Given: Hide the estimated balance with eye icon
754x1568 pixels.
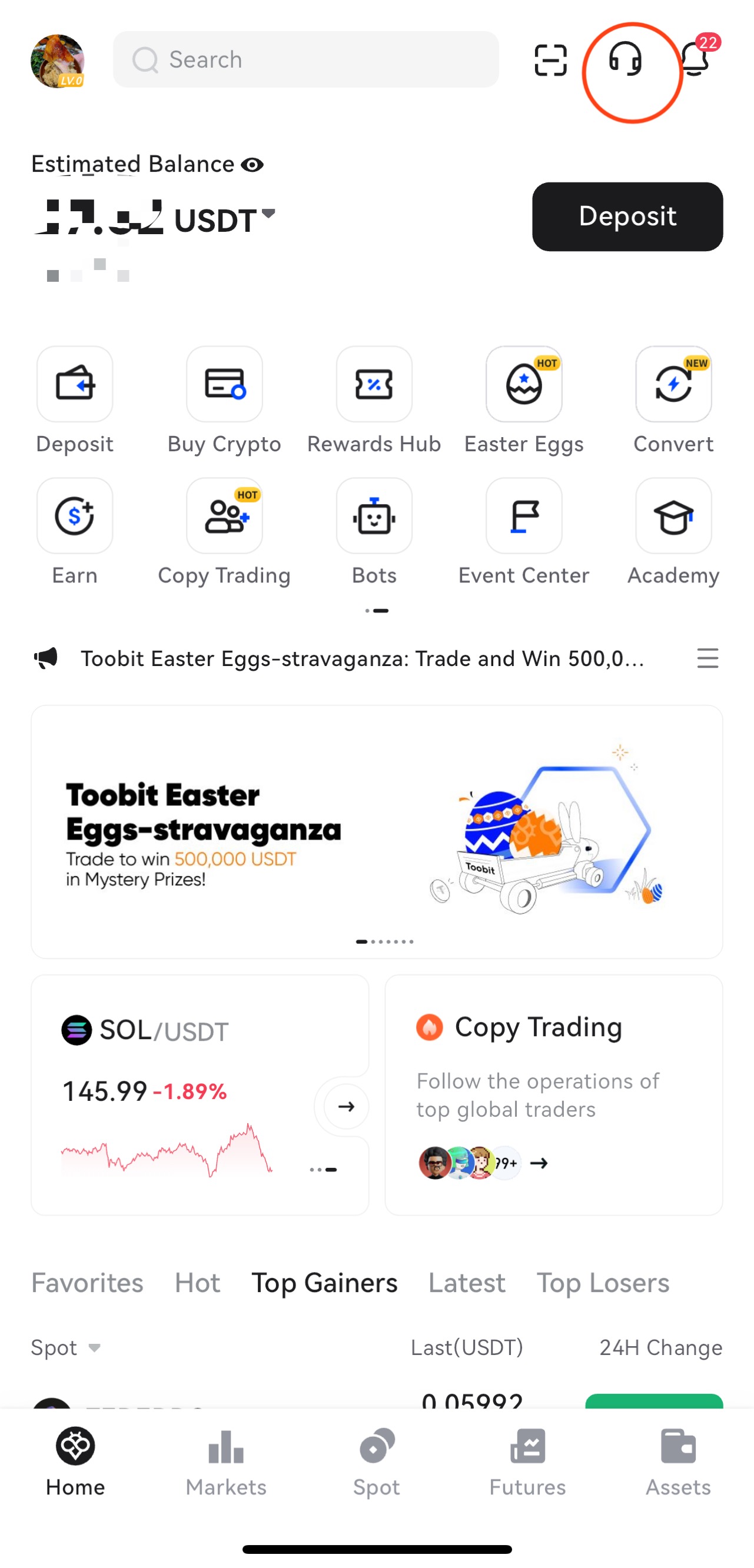Looking at the screenshot, I should (x=252, y=164).
